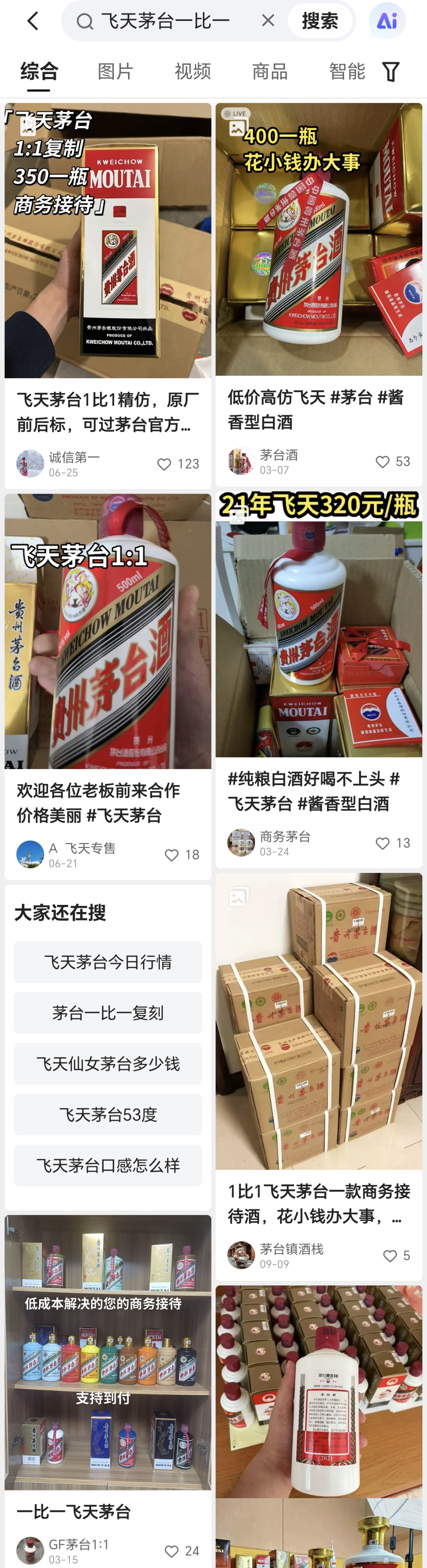Switch to the 智能 tab
Screen dimensions: 427x1568
point(347,72)
